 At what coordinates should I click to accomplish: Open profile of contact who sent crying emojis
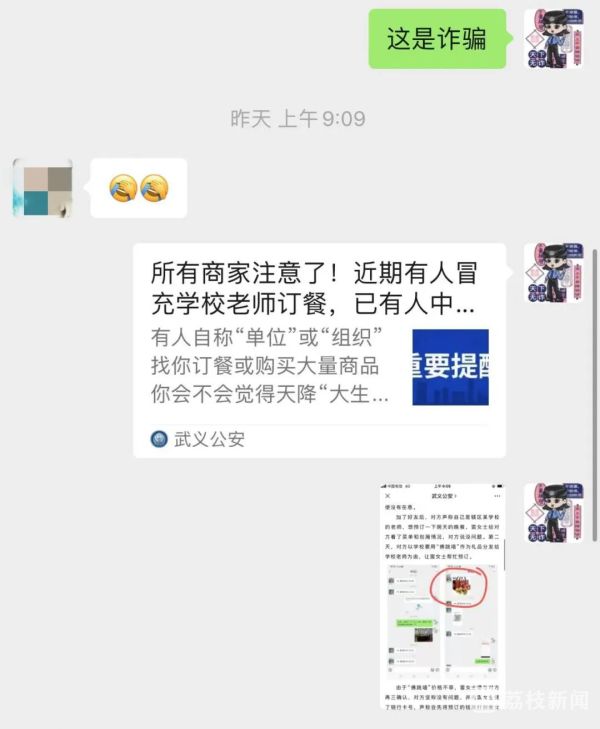[x=42, y=188]
